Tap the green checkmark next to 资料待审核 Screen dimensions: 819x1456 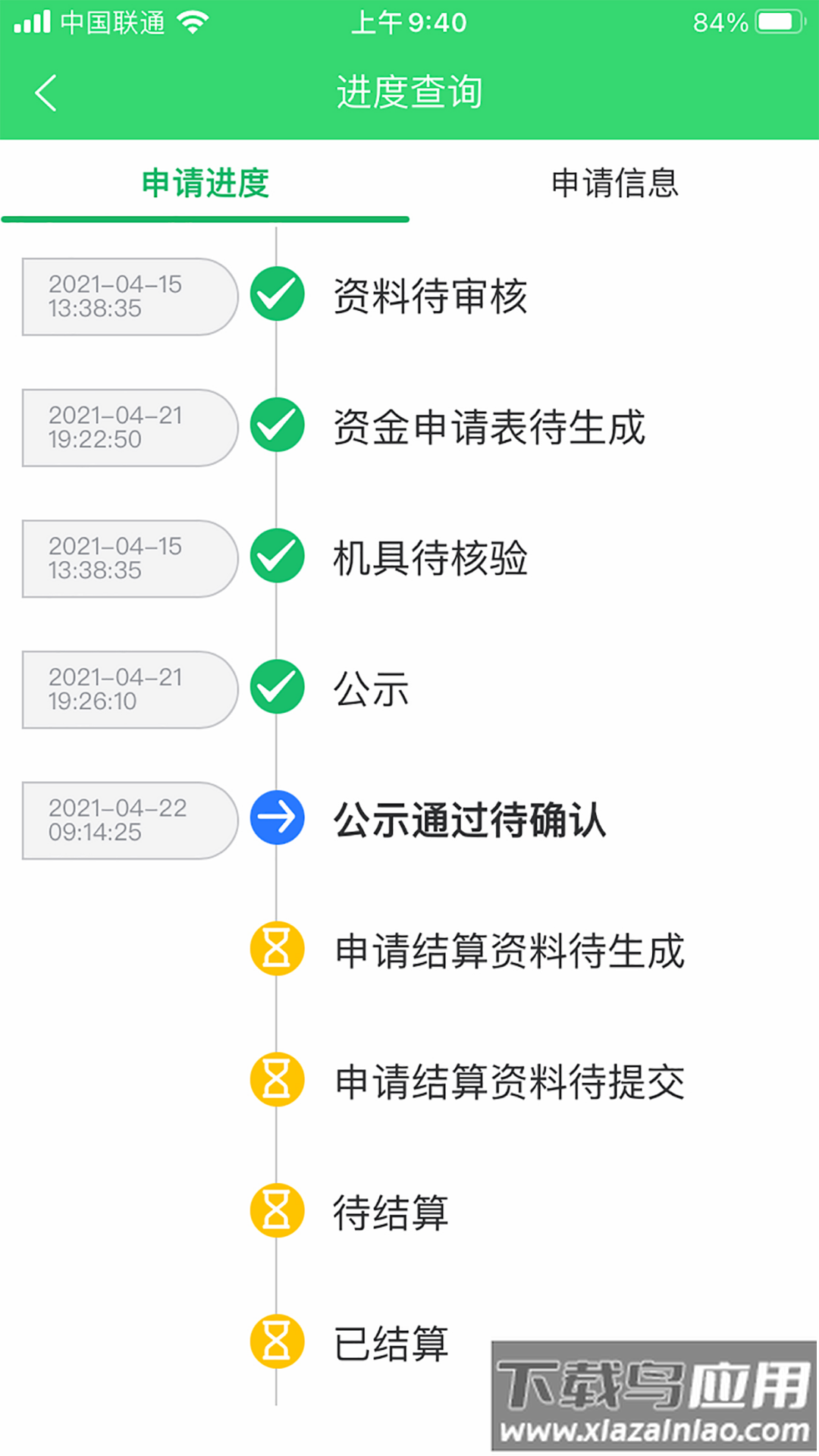tap(277, 294)
